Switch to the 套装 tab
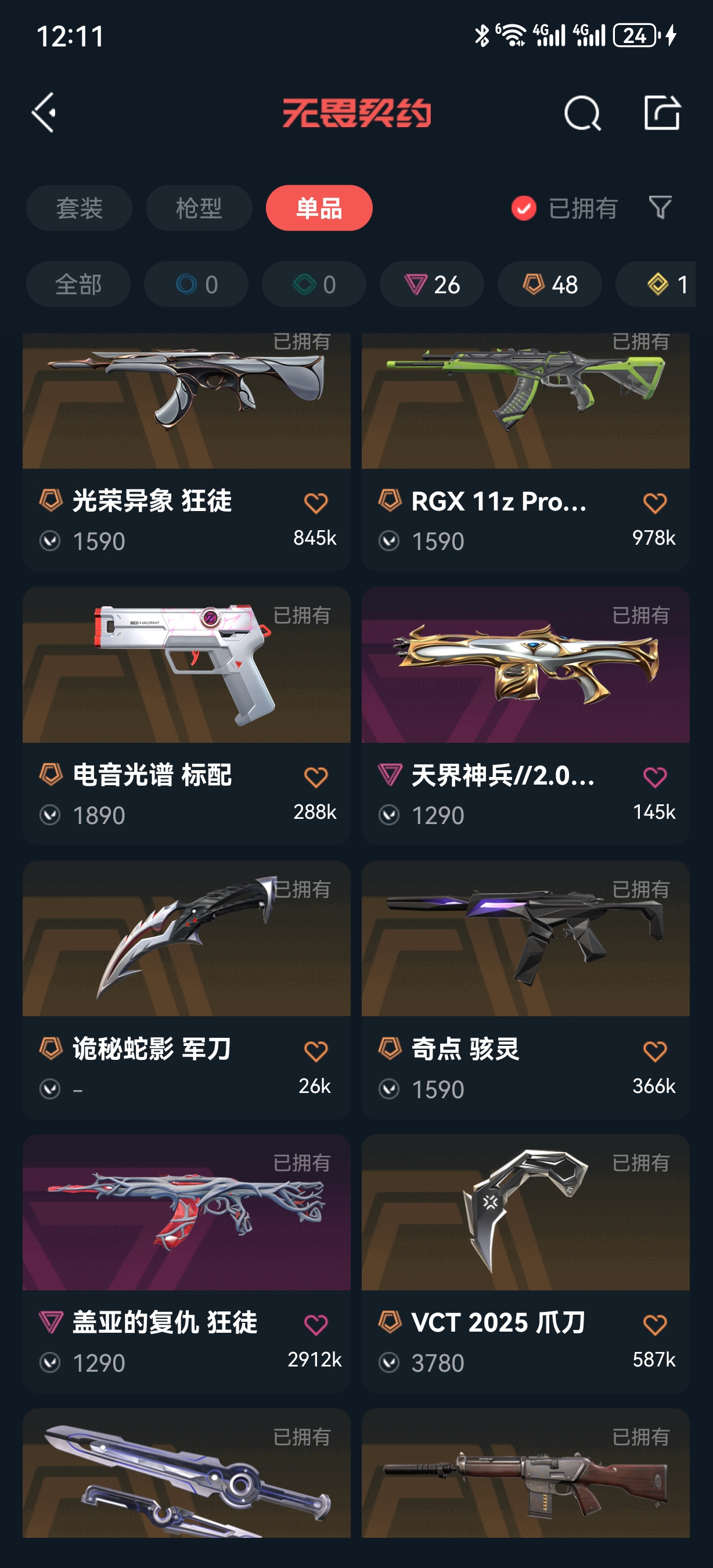713x1568 pixels. [x=79, y=208]
